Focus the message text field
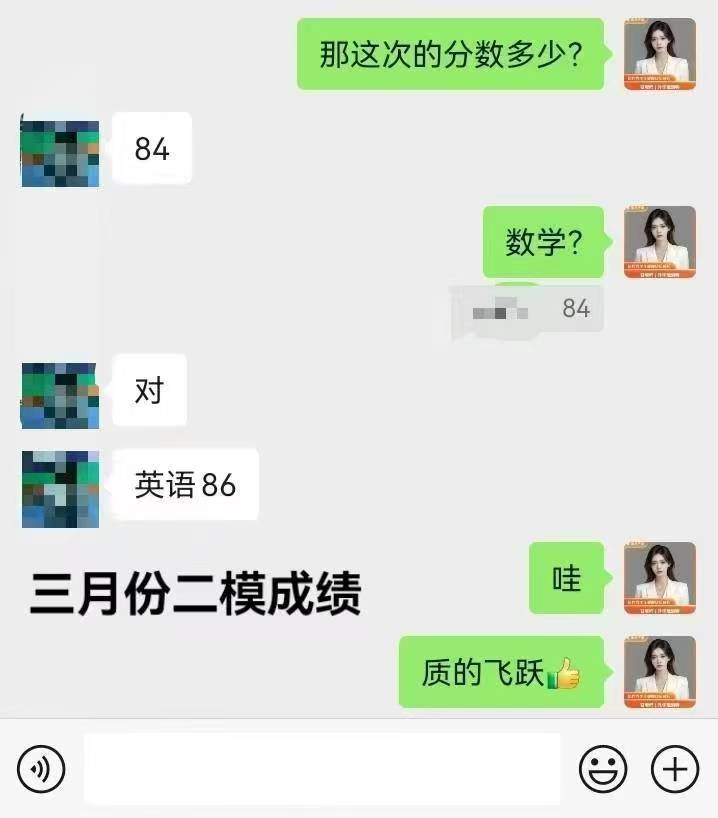718x818 pixels. click(322, 769)
